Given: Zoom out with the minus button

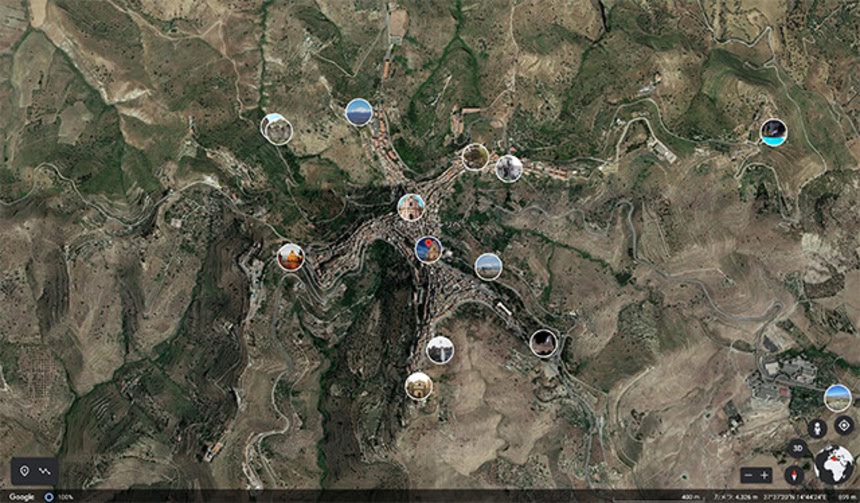Looking at the screenshot, I should tap(748, 475).
